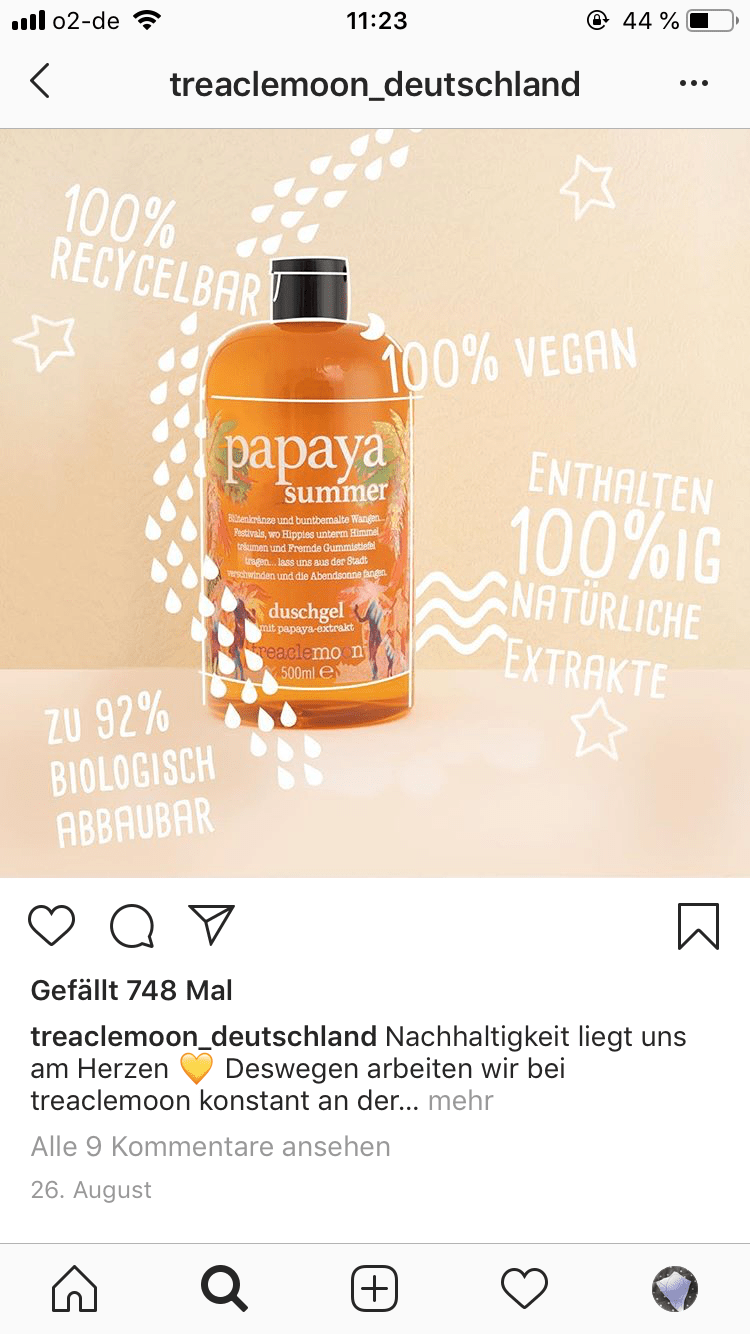Screen dimensions: 750x1334
Task: Open the comment bubble under the post
Action: tap(132, 926)
